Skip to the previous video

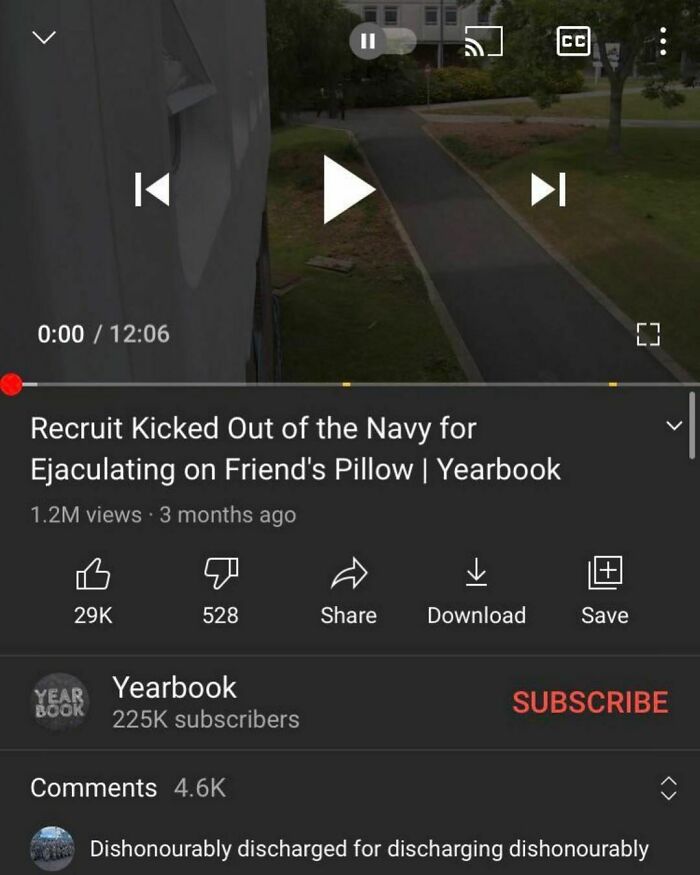coord(152,190)
